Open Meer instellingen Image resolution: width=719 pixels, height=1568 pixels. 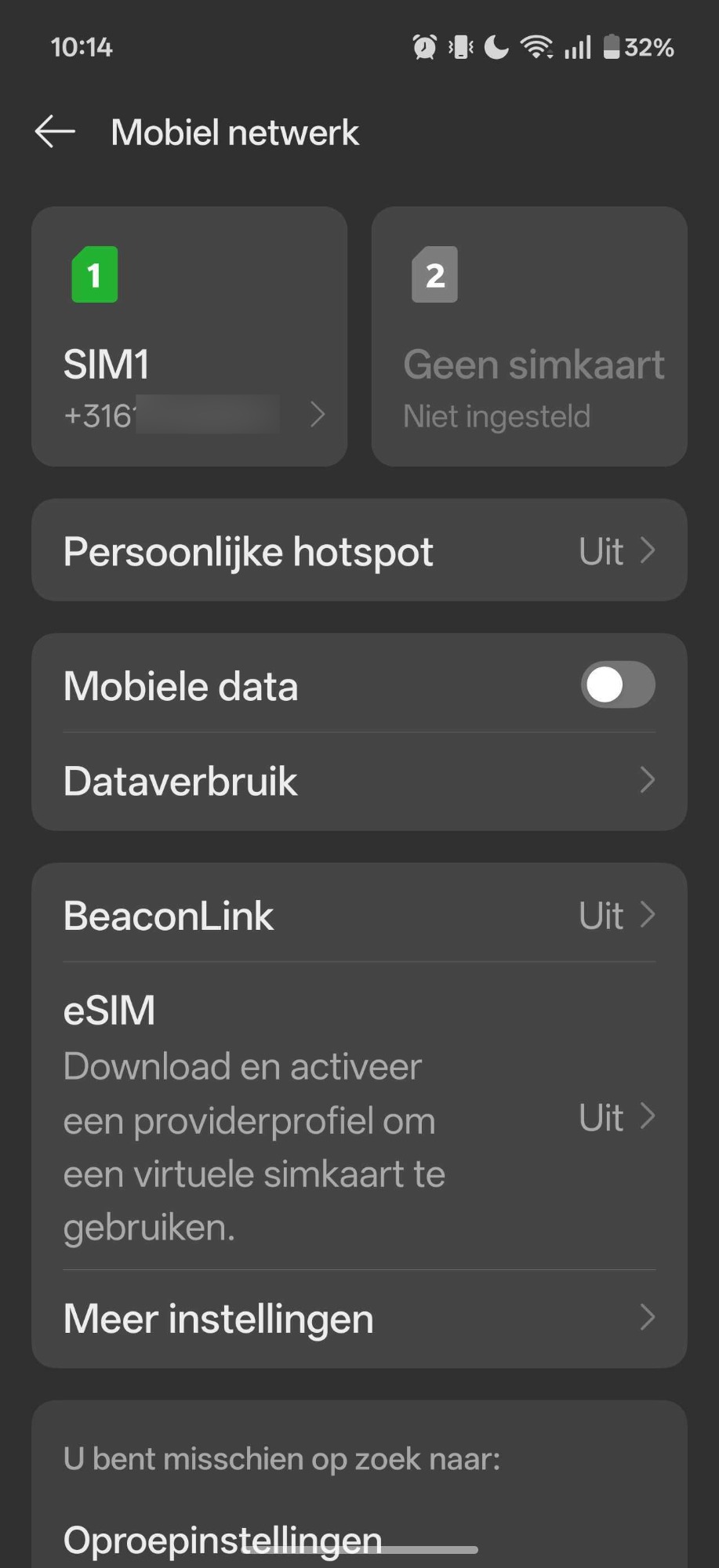point(359,1318)
